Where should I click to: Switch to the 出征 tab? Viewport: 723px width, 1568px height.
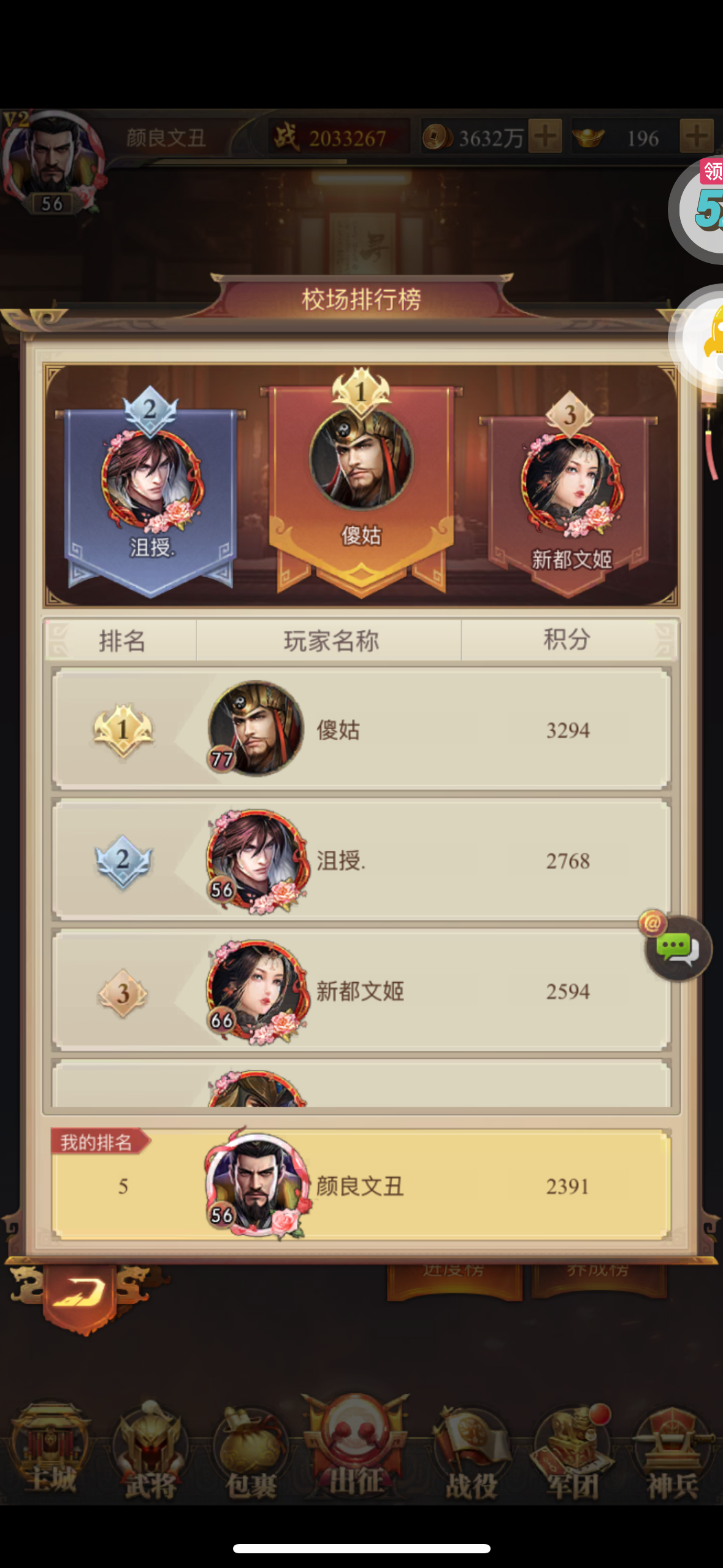[x=356, y=1448]
